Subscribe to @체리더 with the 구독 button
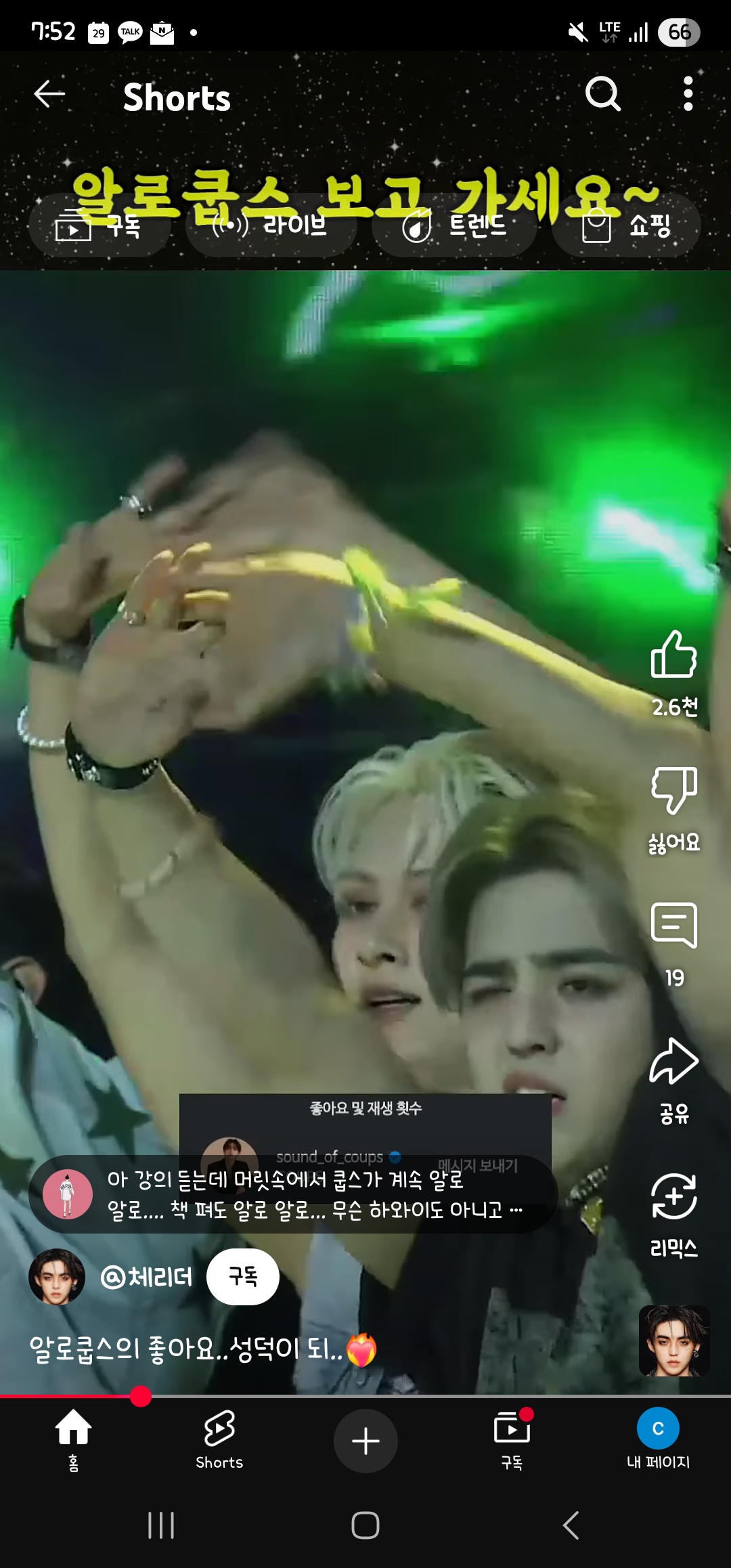 tap(242, 1277)
